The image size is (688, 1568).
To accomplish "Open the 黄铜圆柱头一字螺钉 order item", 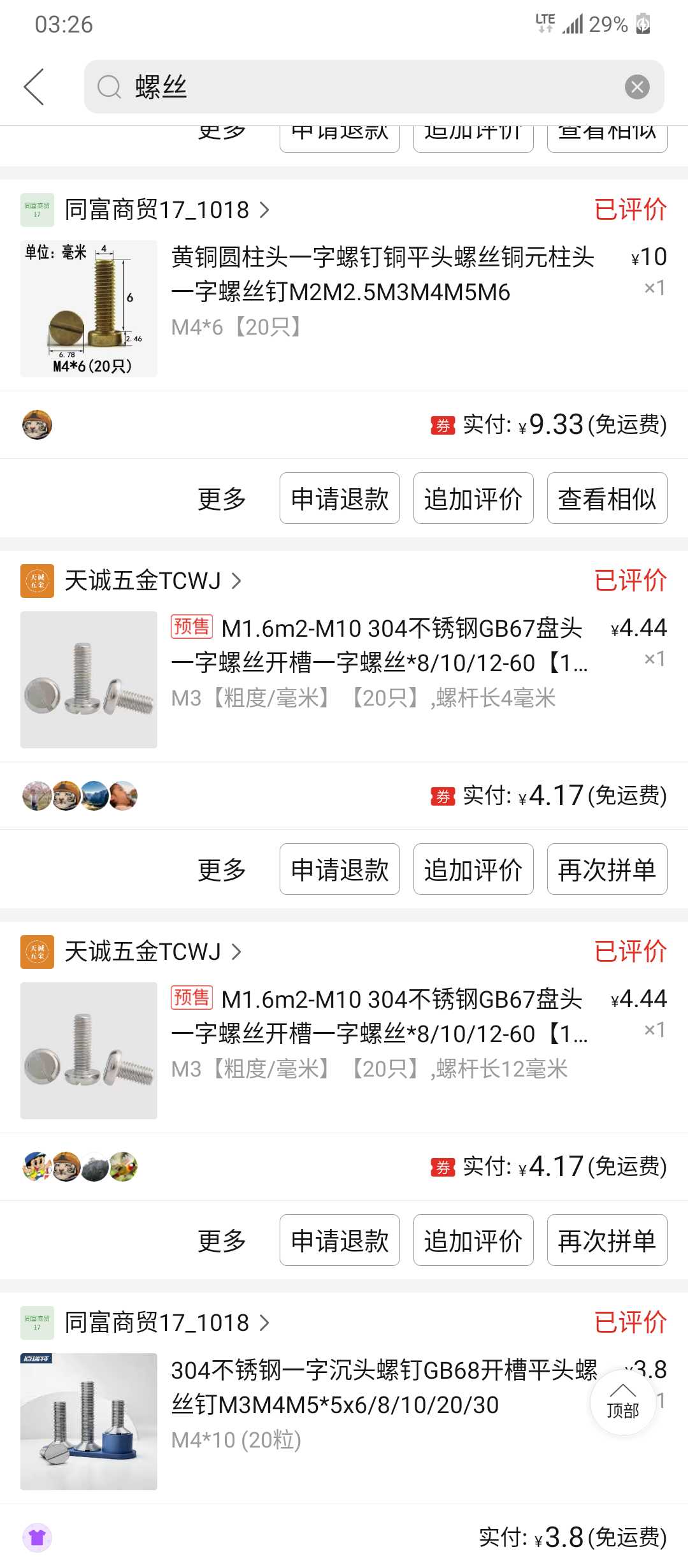I will (x=382, y=275).
